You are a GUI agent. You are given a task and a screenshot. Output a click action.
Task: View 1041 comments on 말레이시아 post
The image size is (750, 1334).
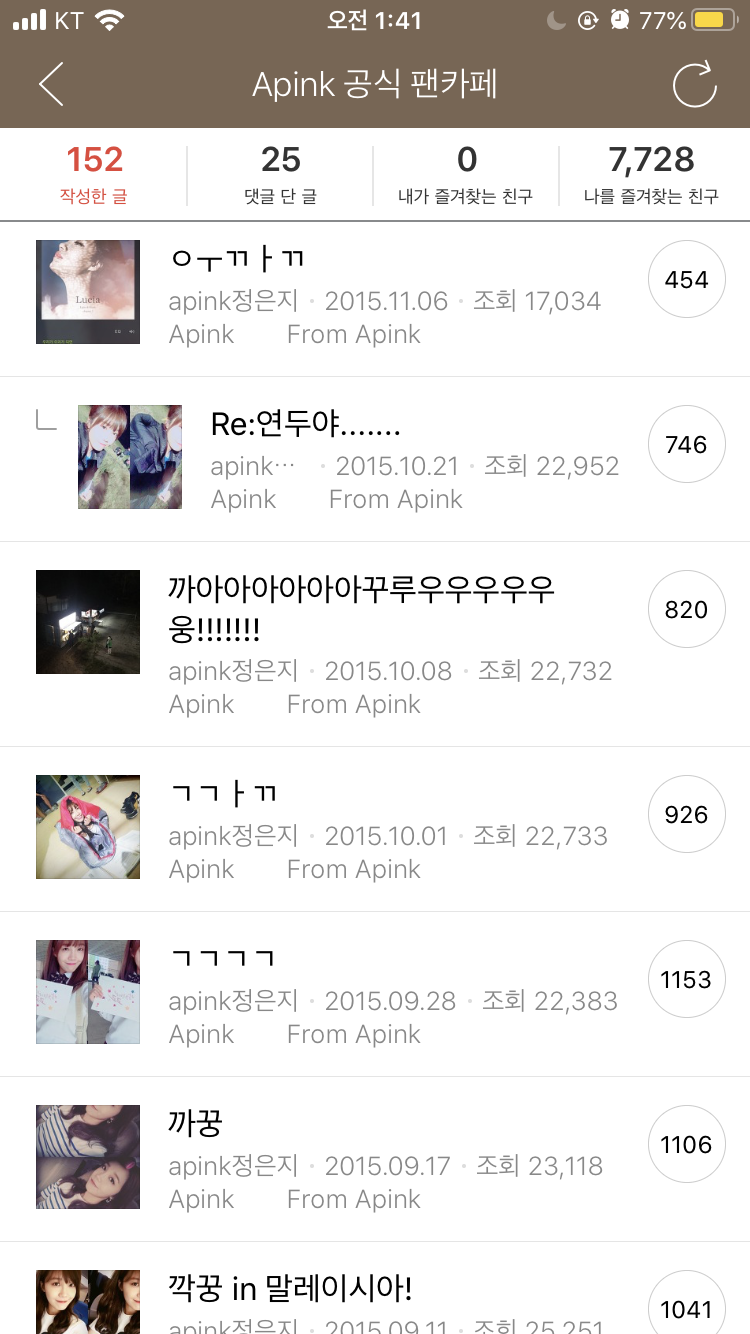pyautogui.click(x=686, y=1307)
